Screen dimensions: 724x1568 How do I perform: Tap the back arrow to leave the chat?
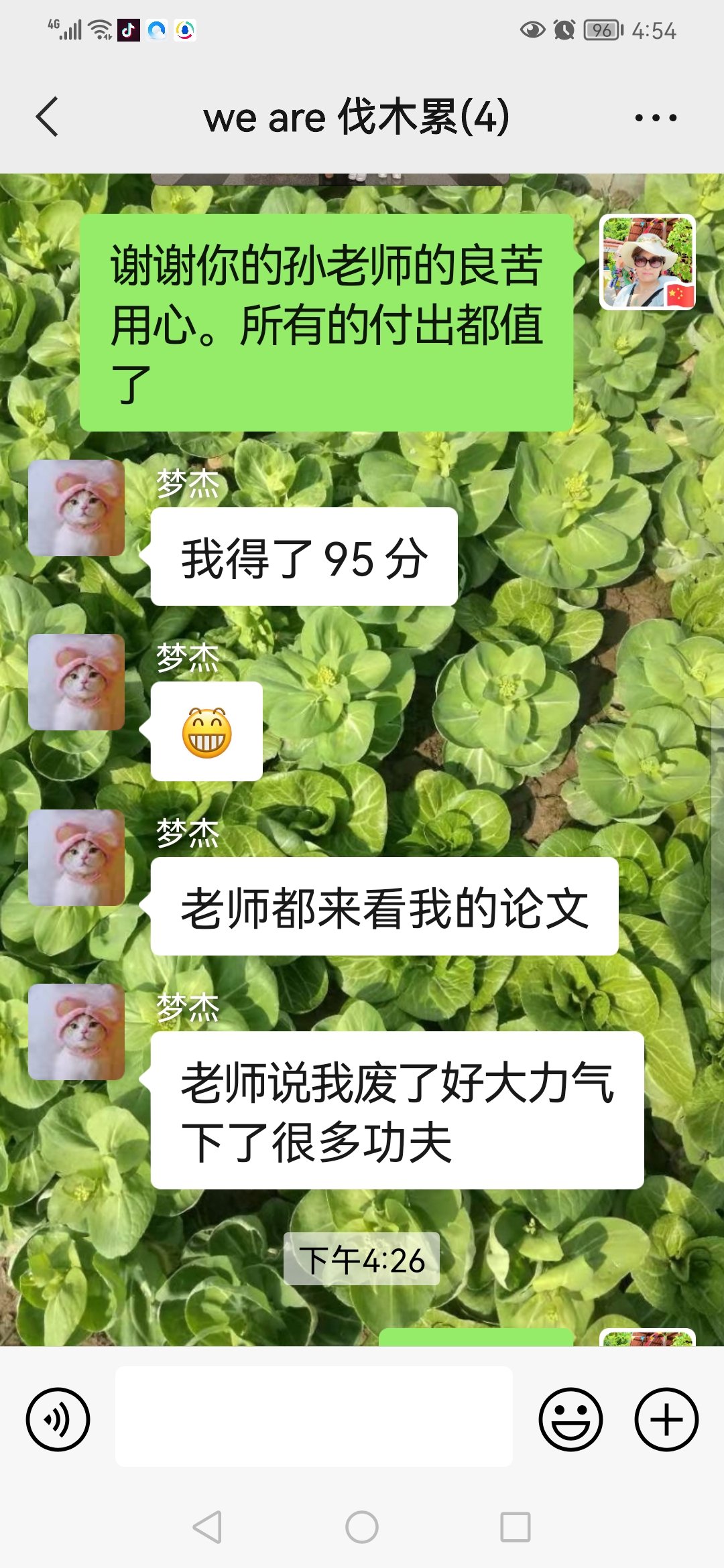pyautogui.click(x=47, y=117)
